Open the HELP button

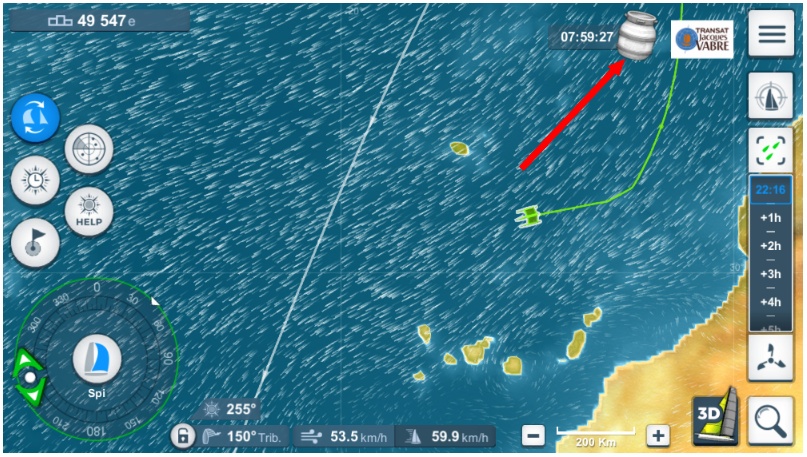(89, 211)
